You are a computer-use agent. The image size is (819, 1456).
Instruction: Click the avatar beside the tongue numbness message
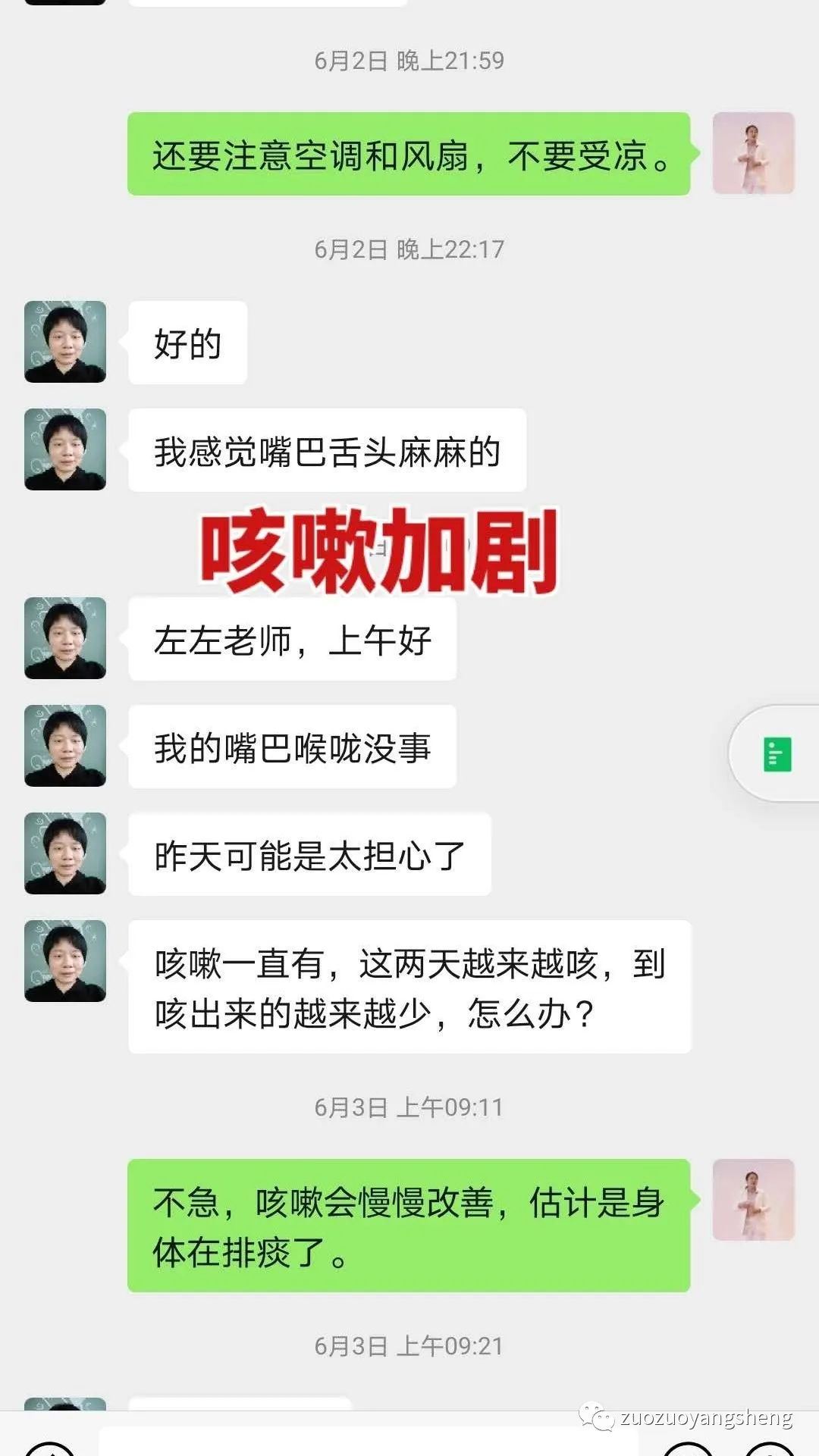64,449
